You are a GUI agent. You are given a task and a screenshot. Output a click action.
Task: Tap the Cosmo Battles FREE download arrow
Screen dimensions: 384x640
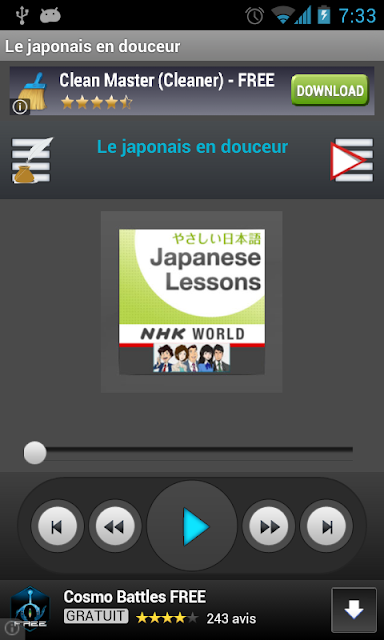(x=354, y=610)
